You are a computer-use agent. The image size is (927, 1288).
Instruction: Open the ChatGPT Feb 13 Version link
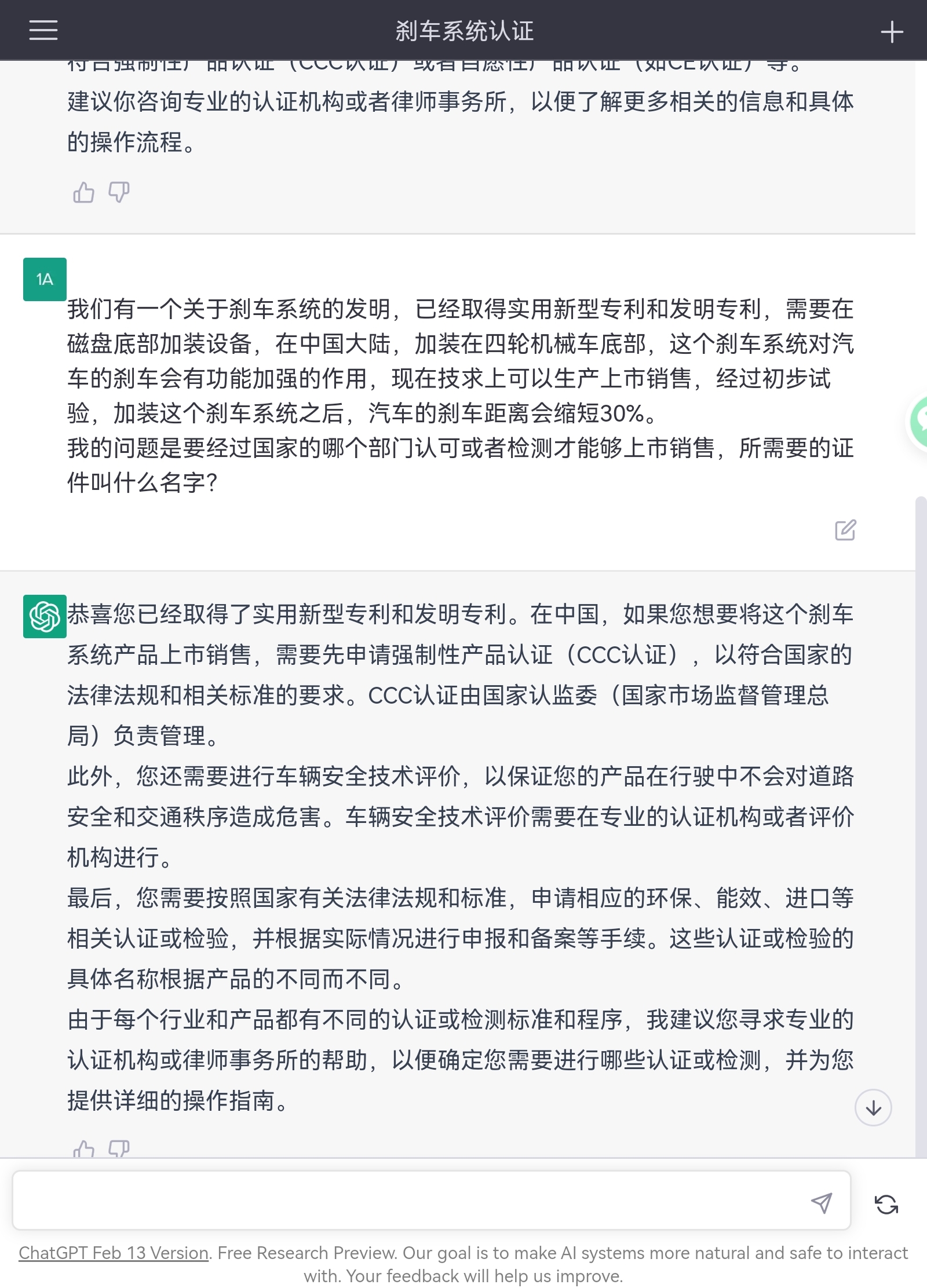click(x=114, y=1253)
